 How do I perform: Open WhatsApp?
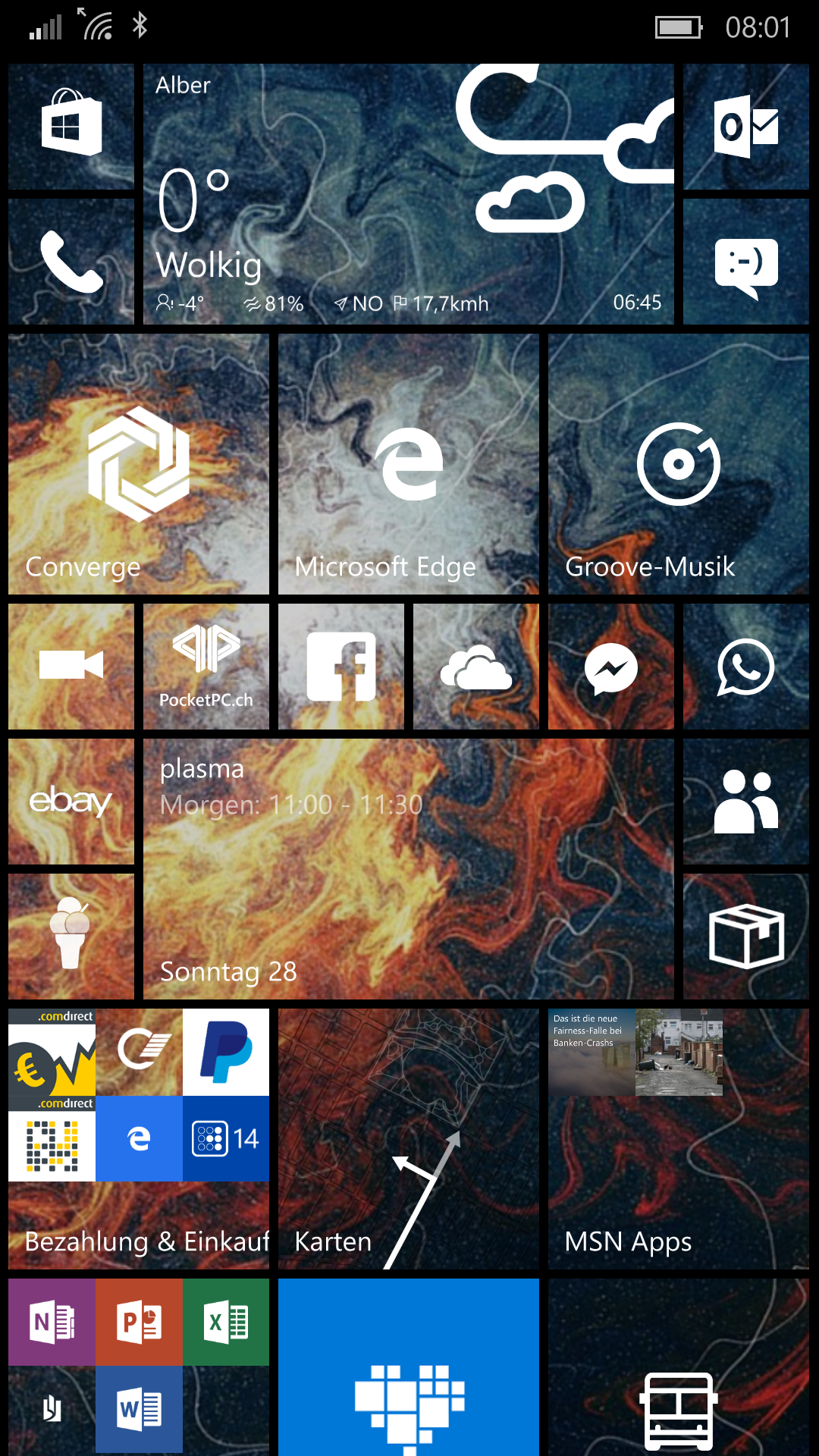click(x=746, y=667)
